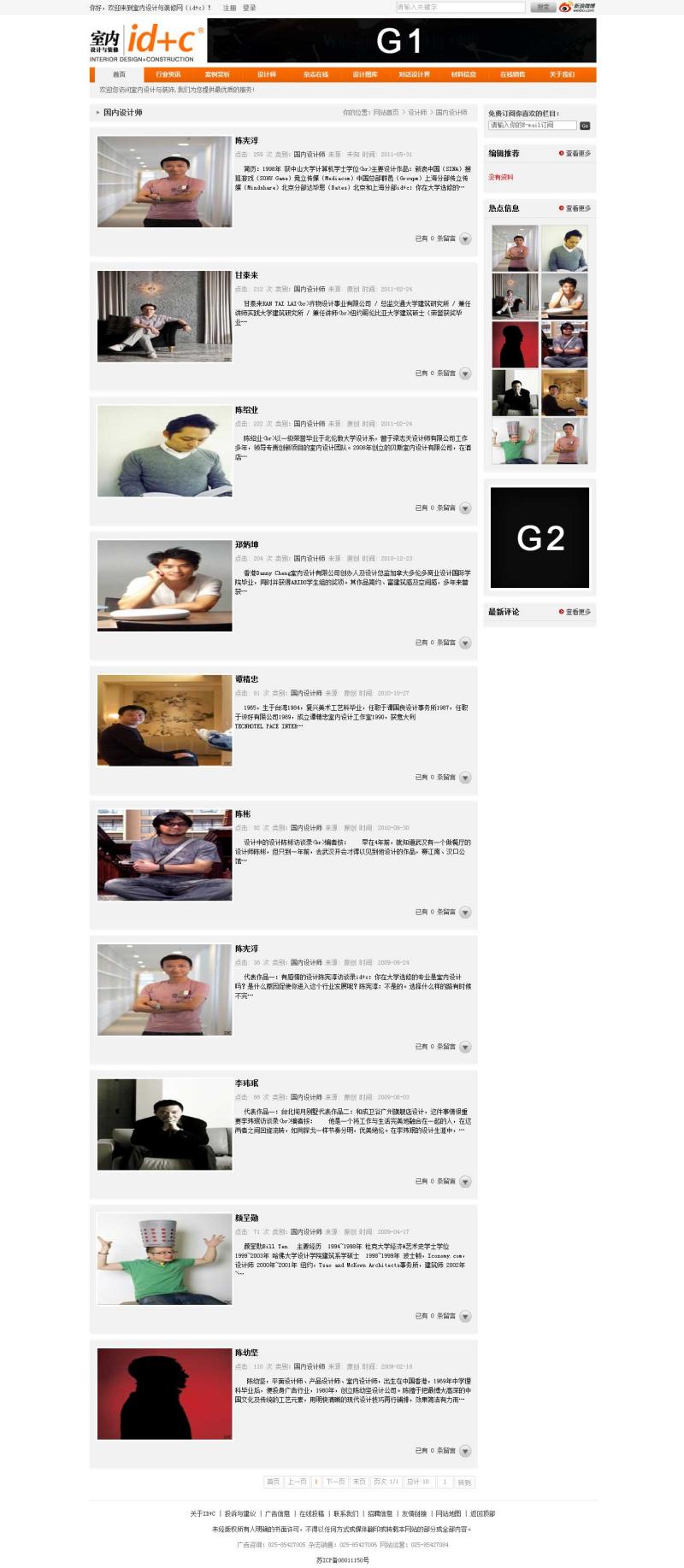
Task: Go to next page 下一页 in pagination
Action: [335, 1482]
